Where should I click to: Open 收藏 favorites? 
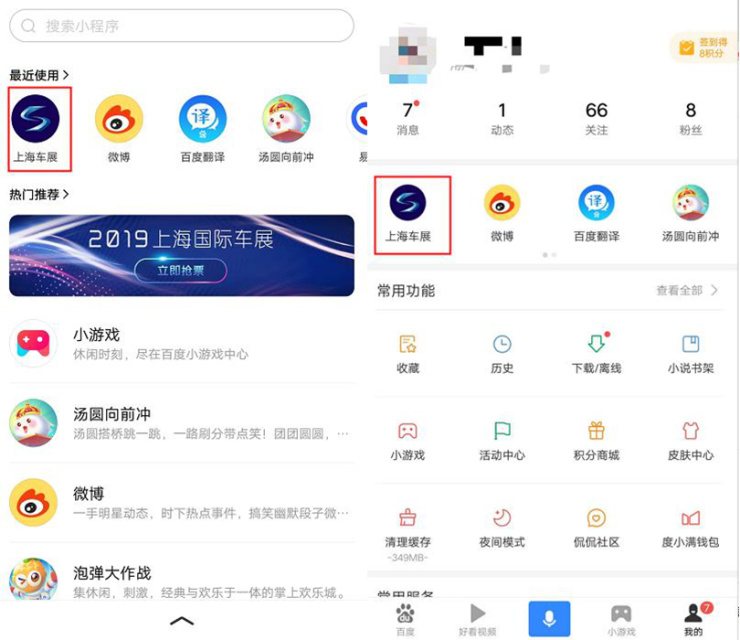pos(408,354)
